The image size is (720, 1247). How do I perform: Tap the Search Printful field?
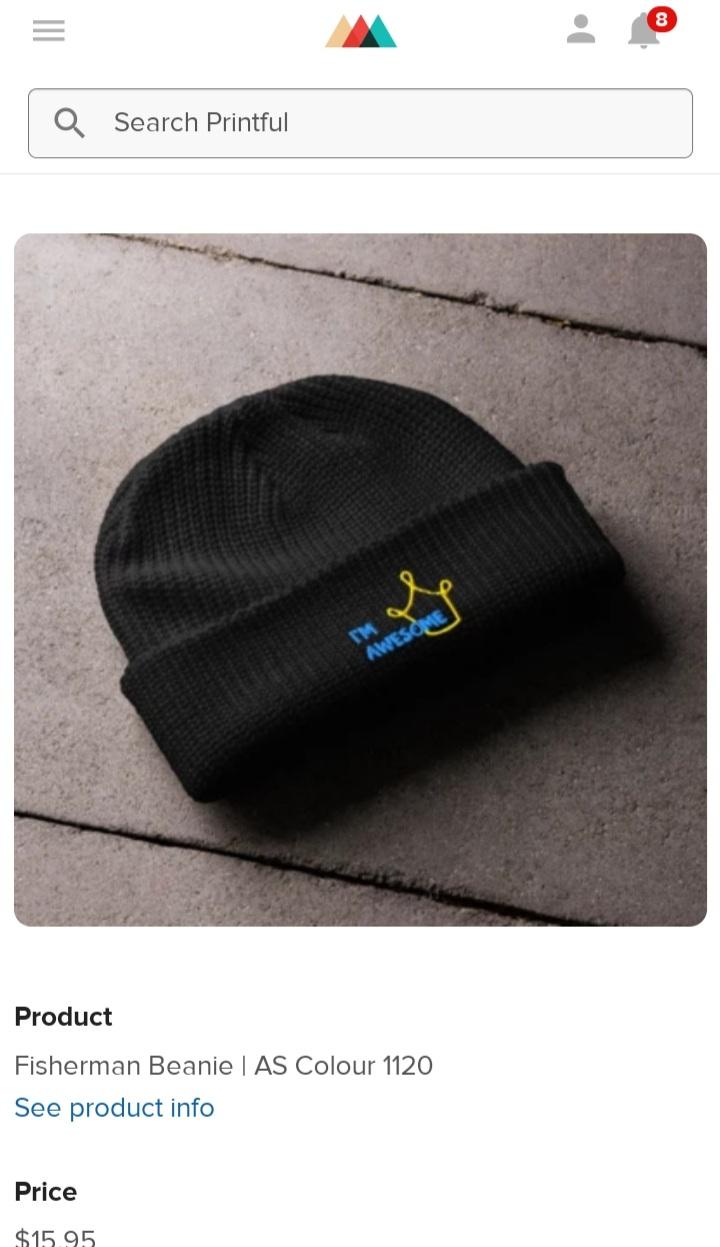point(360,123)
